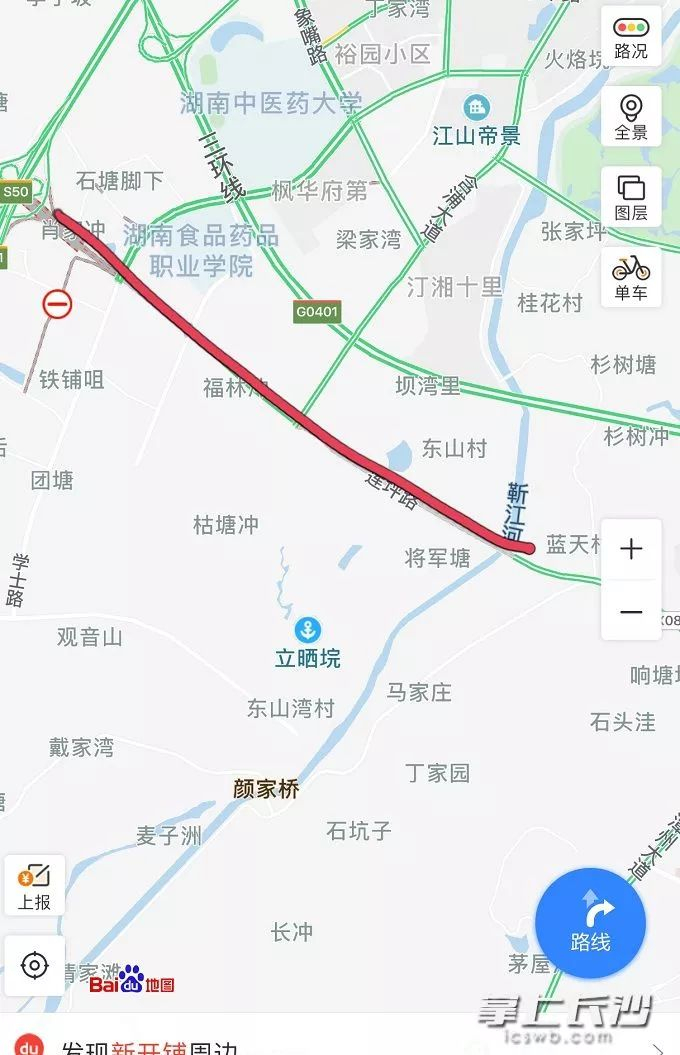
Task: Show 单车 shared bikes on map
Action: pyautogui.click(x=631, y=276)
